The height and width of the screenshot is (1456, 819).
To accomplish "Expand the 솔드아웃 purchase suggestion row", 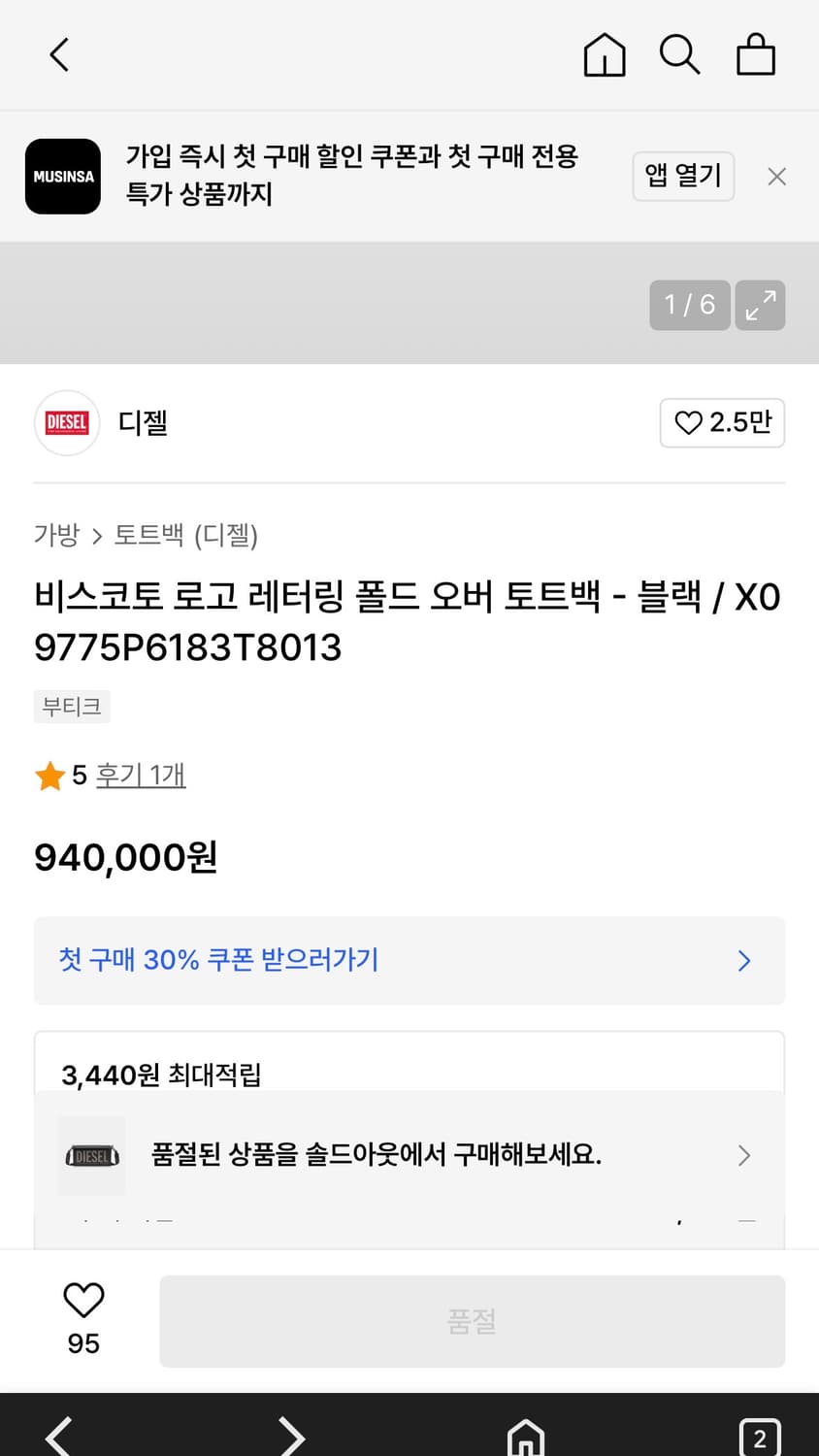I will [744, 1155].
